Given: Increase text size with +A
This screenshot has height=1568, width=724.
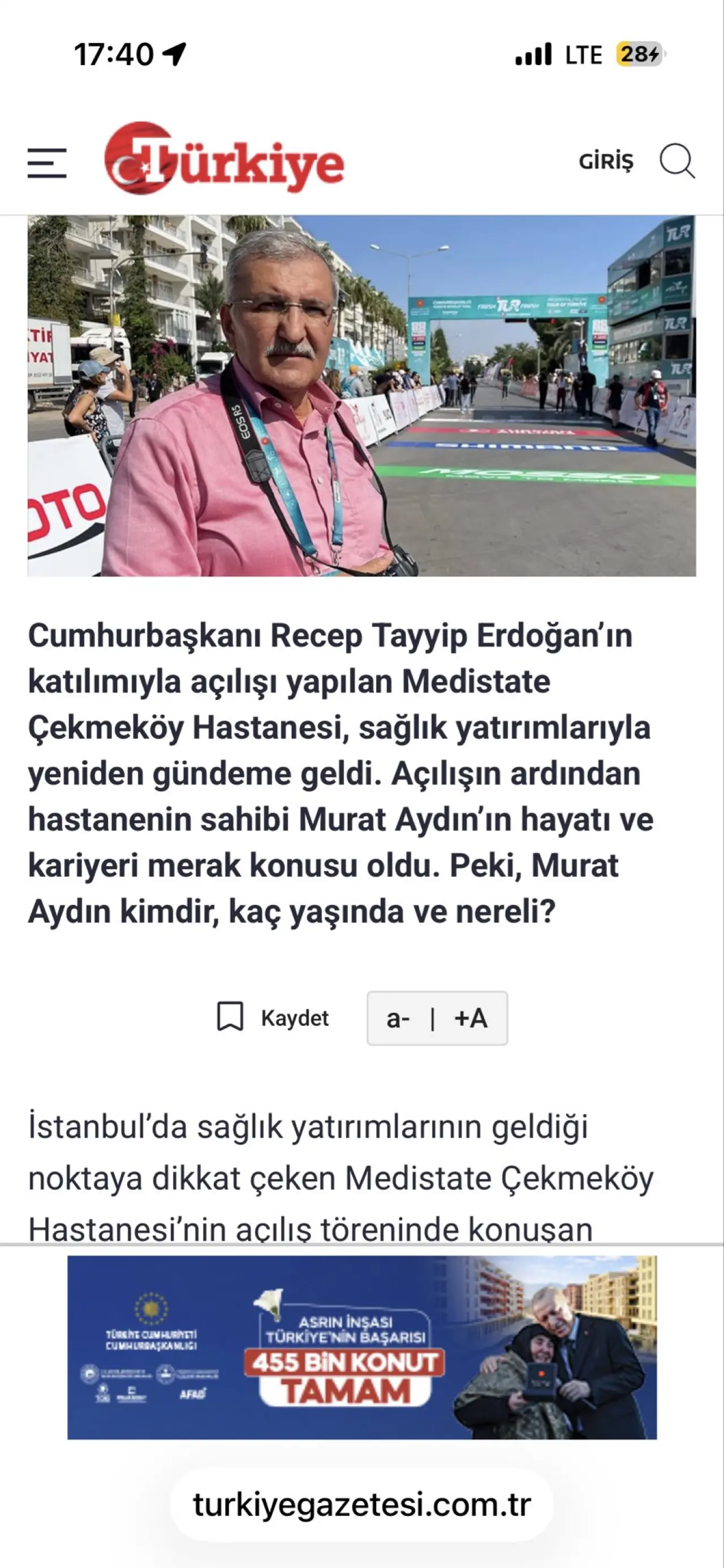Looking at the screenshot, I should coord(471,1019).
